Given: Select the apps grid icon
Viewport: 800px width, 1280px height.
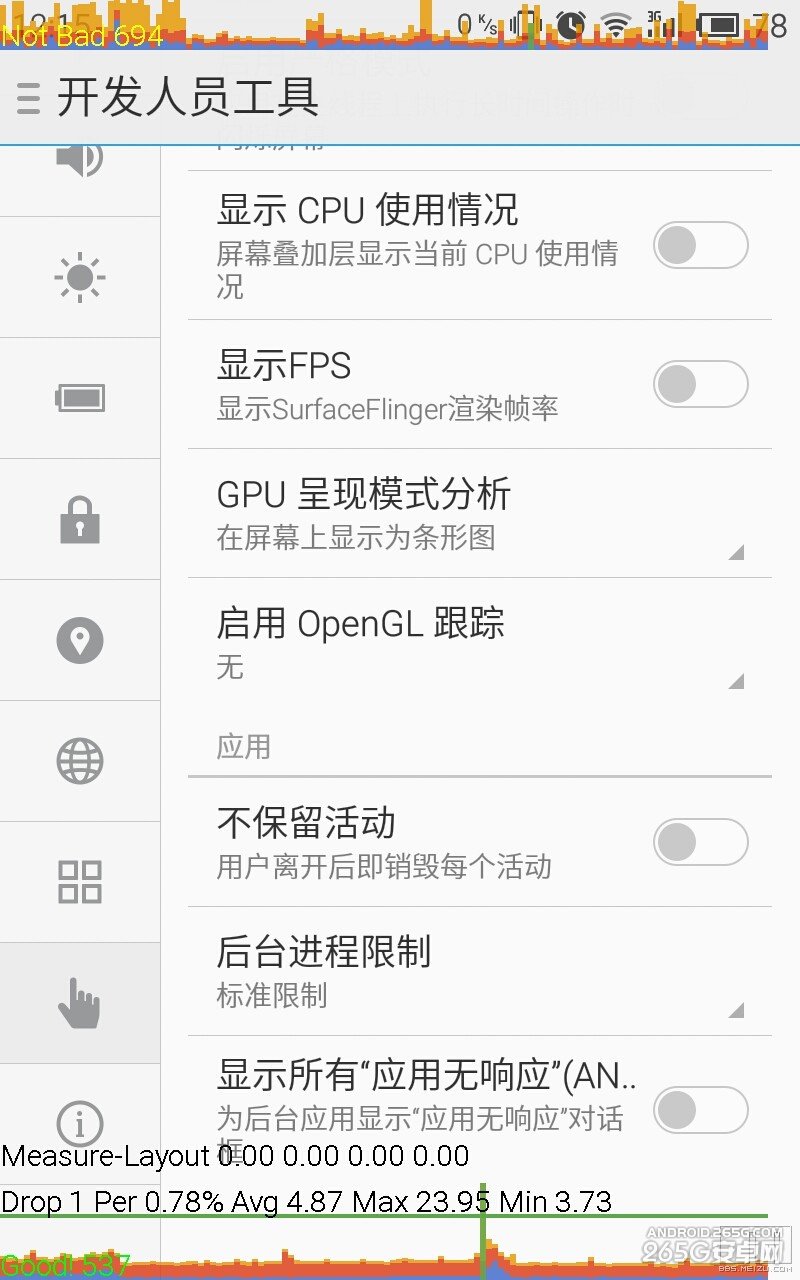Looking at the screenshot, I should (x=80, y=881).
